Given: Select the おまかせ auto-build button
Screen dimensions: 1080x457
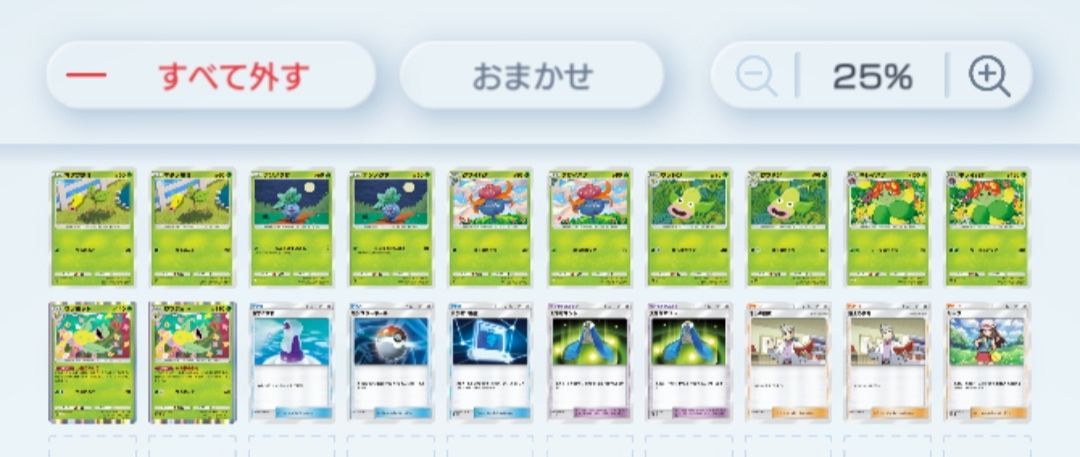Looking at the screenshot, I should tap(532, 76).
